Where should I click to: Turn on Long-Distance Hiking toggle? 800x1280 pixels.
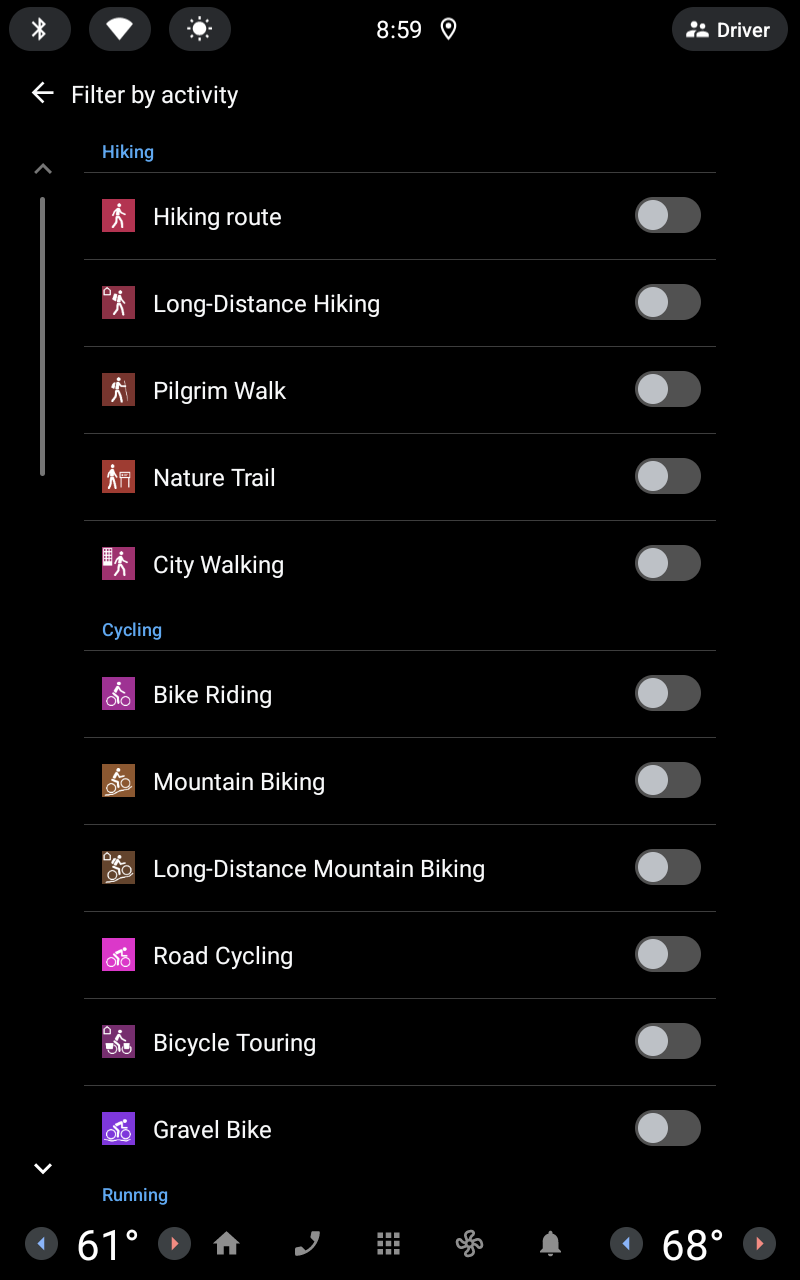(x=668, y=303)
